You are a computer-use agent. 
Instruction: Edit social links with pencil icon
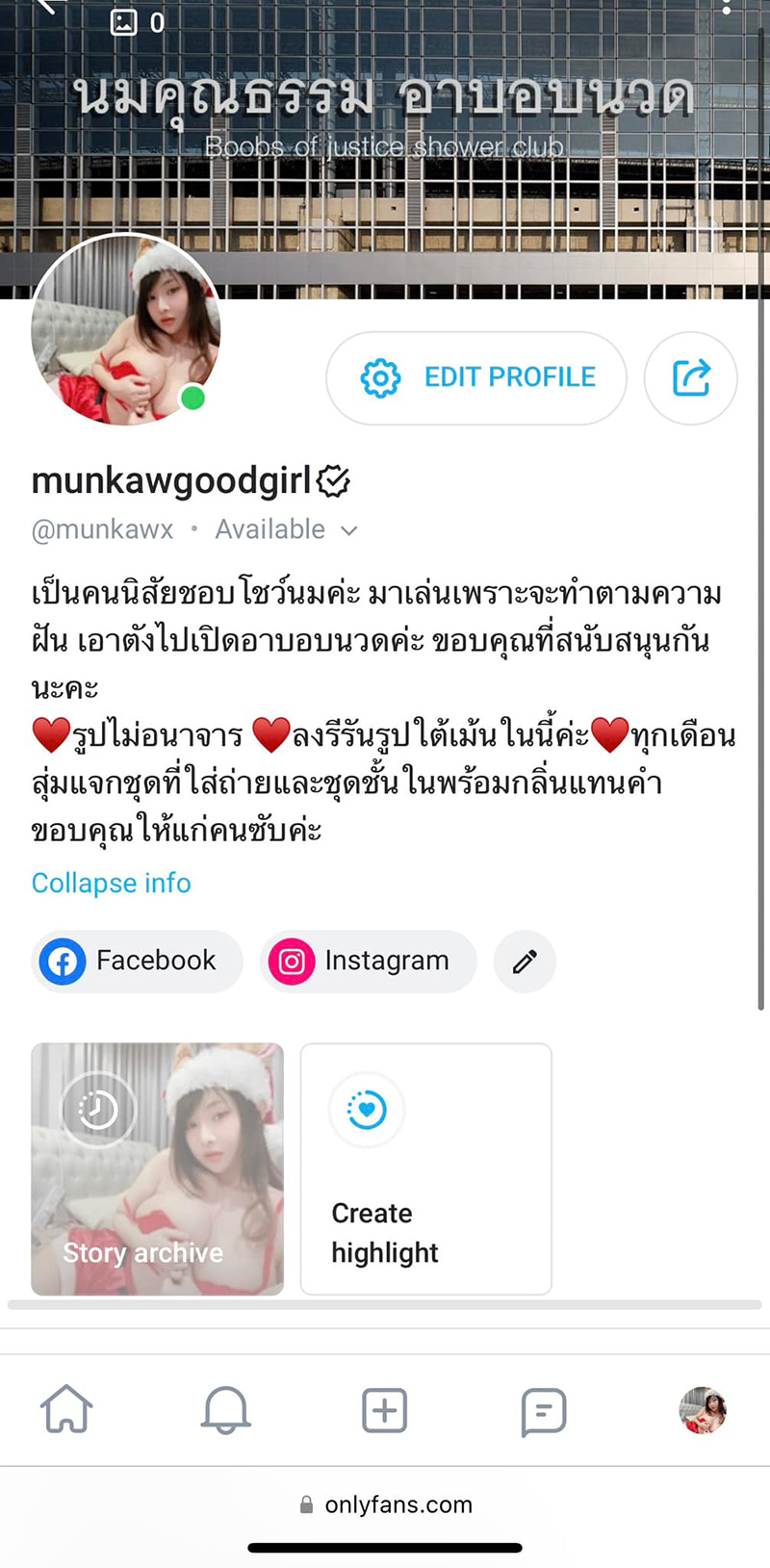tap(525, 961)
